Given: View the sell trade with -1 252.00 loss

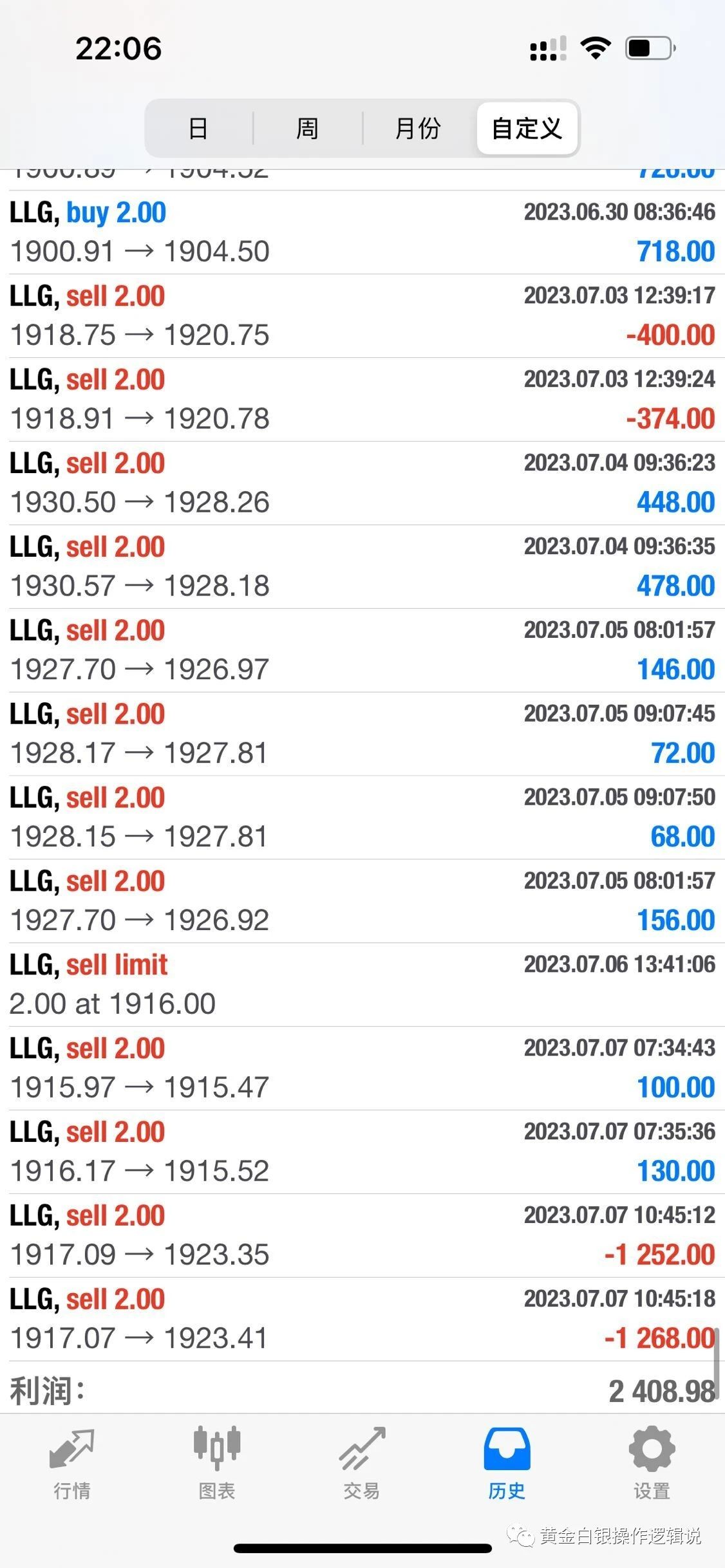Looking at the screenshot, I should click(362, 1236).
